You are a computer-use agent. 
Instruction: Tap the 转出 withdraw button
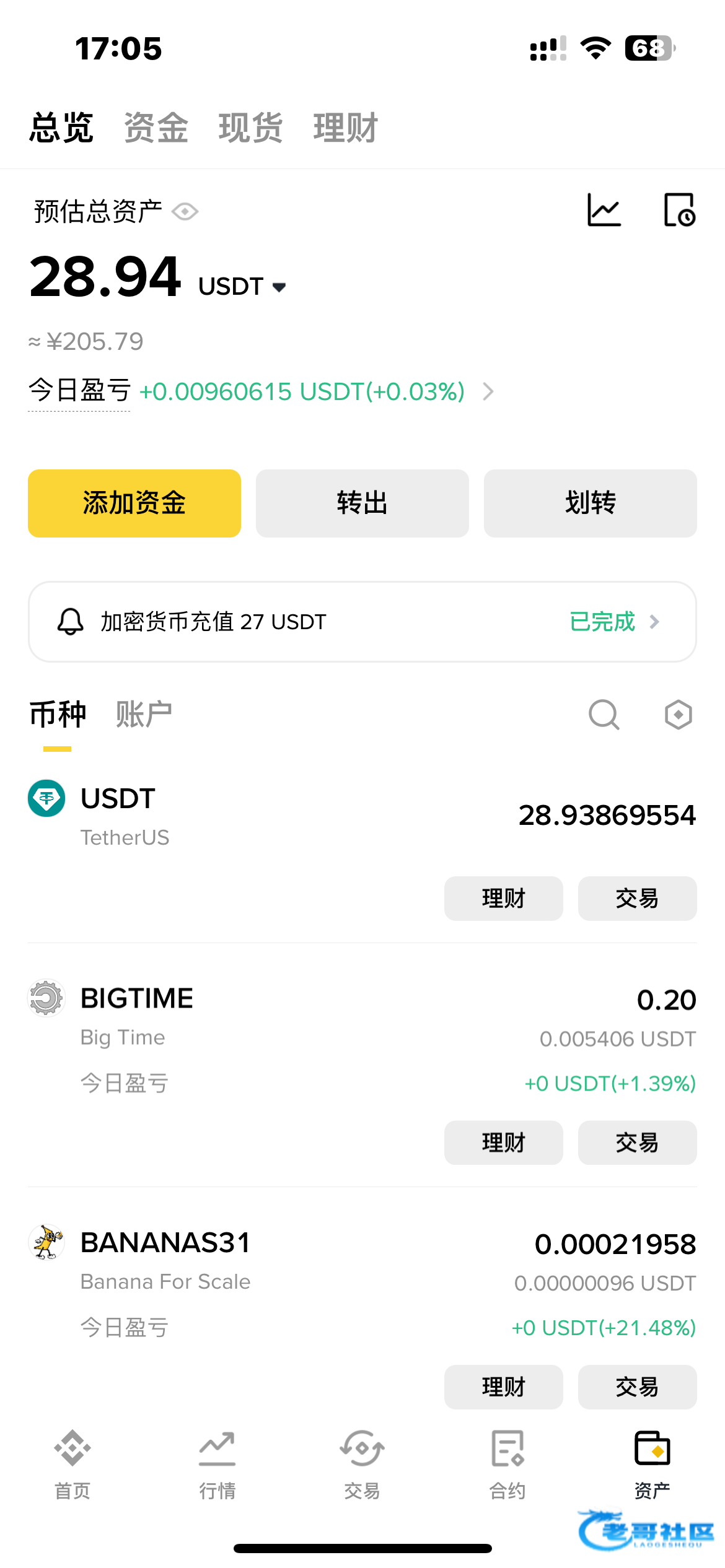[x=362, y=503]
